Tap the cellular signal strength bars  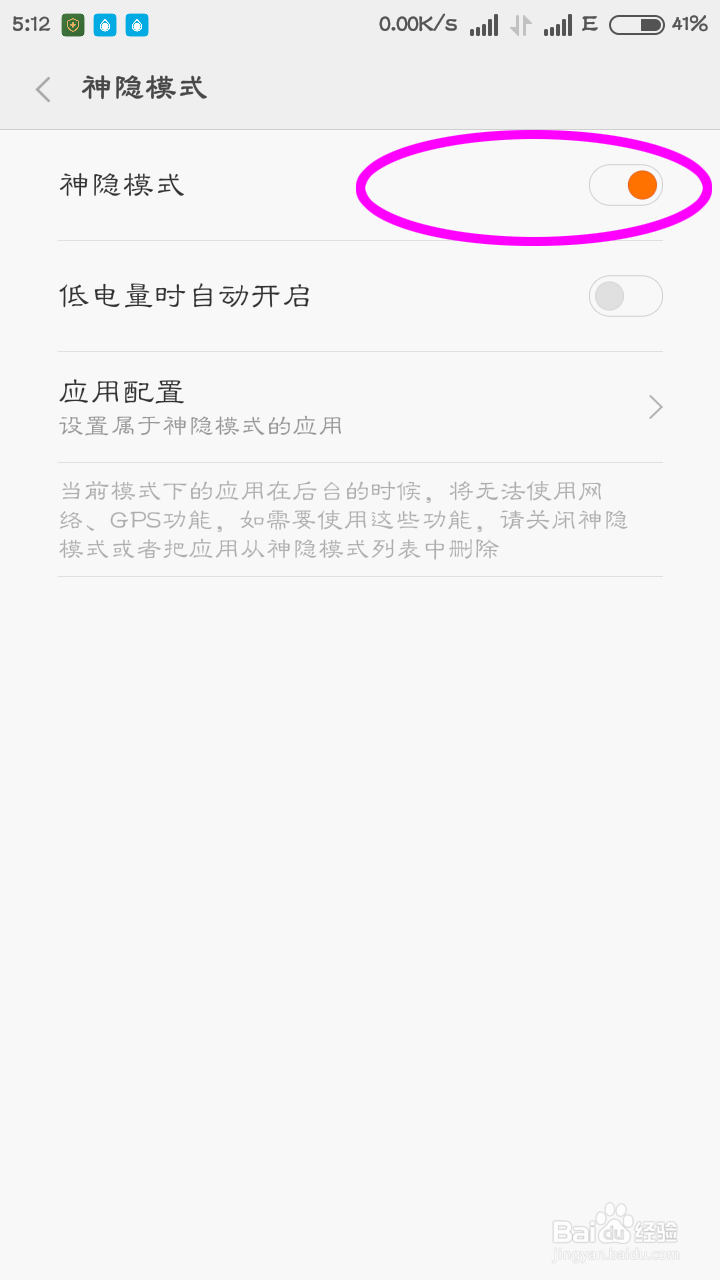[x=484, y=24]
